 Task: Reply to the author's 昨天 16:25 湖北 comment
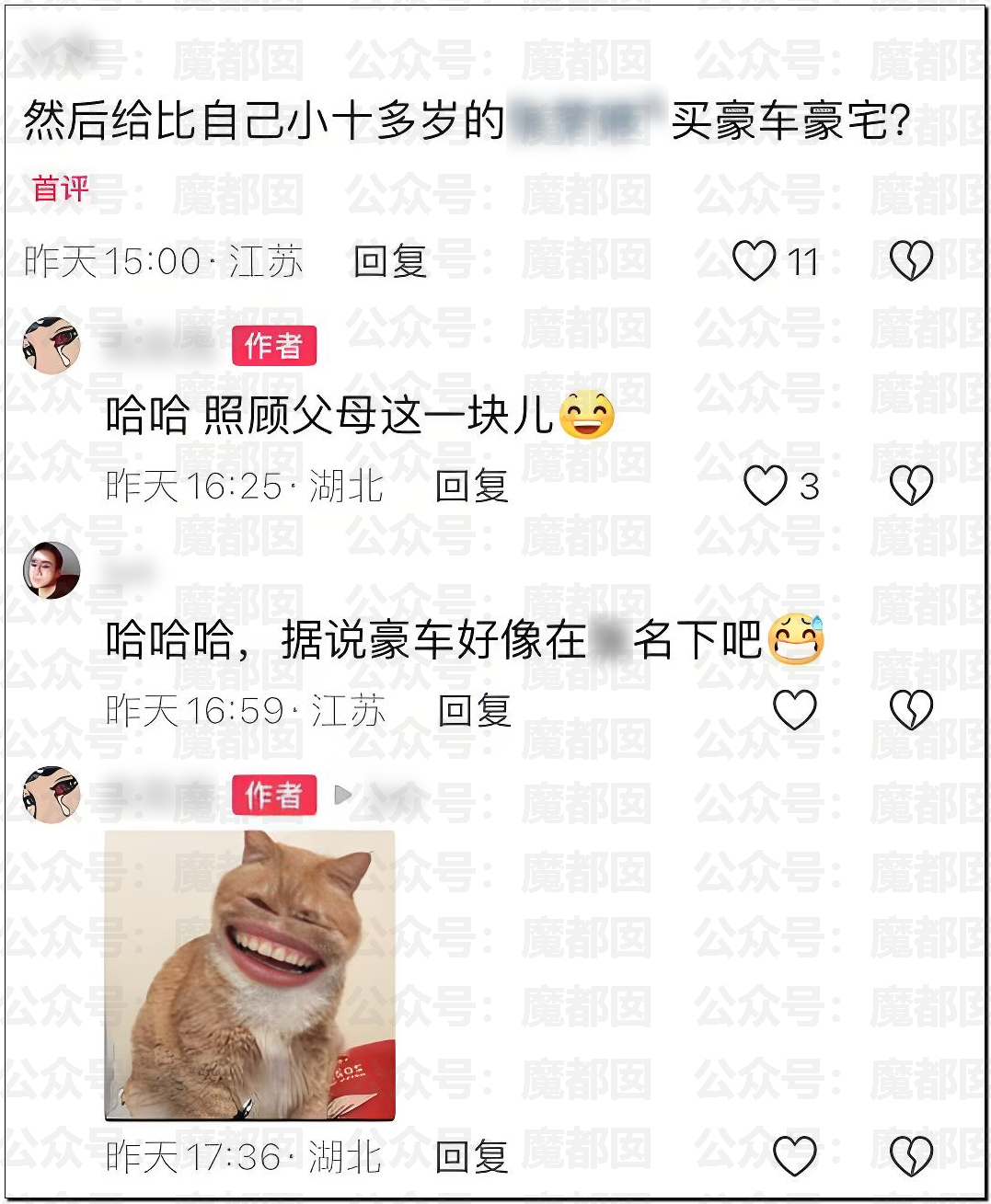(x=471, y=486)
